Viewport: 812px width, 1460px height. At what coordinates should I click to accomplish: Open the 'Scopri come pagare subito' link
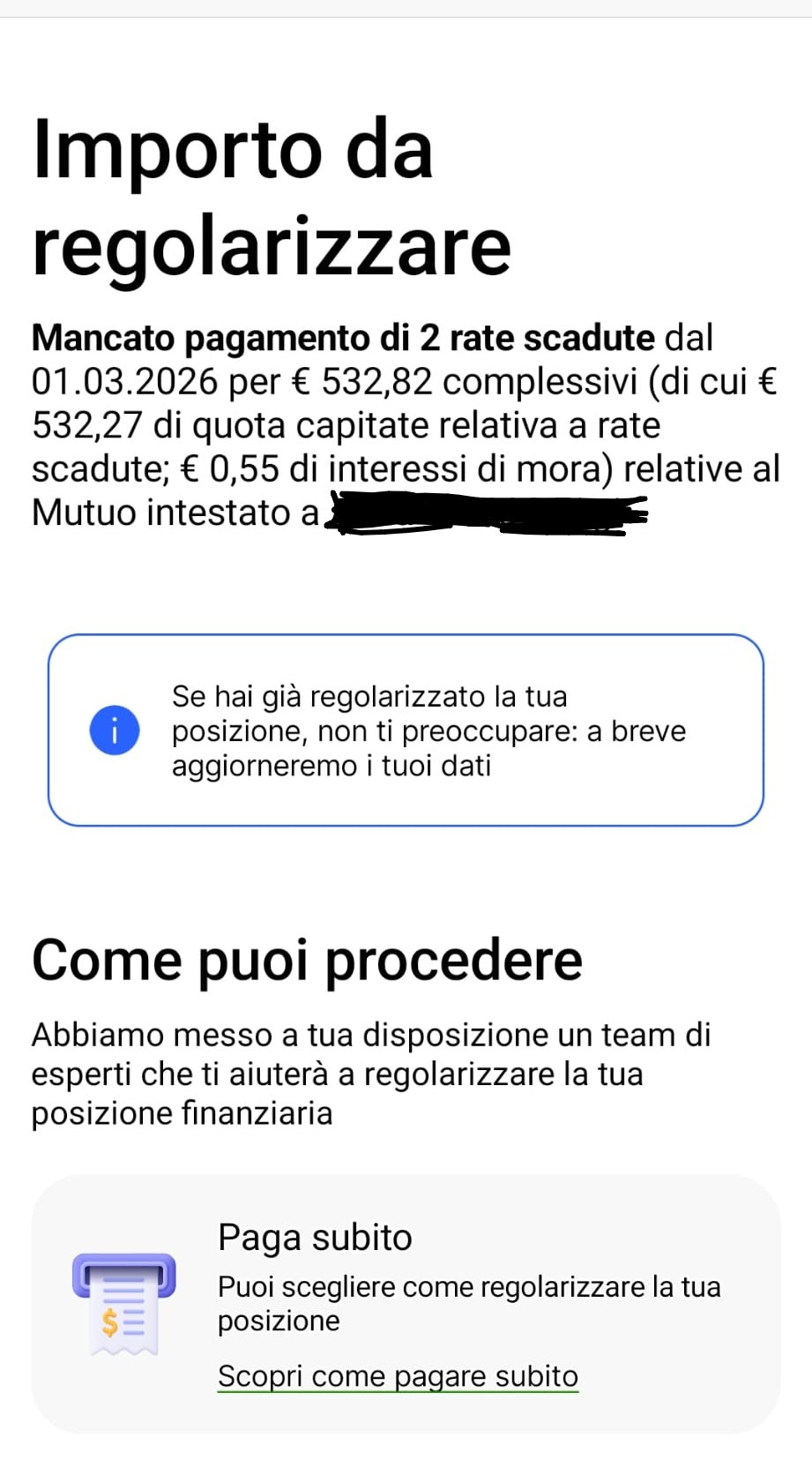(x=398, y=1376)
